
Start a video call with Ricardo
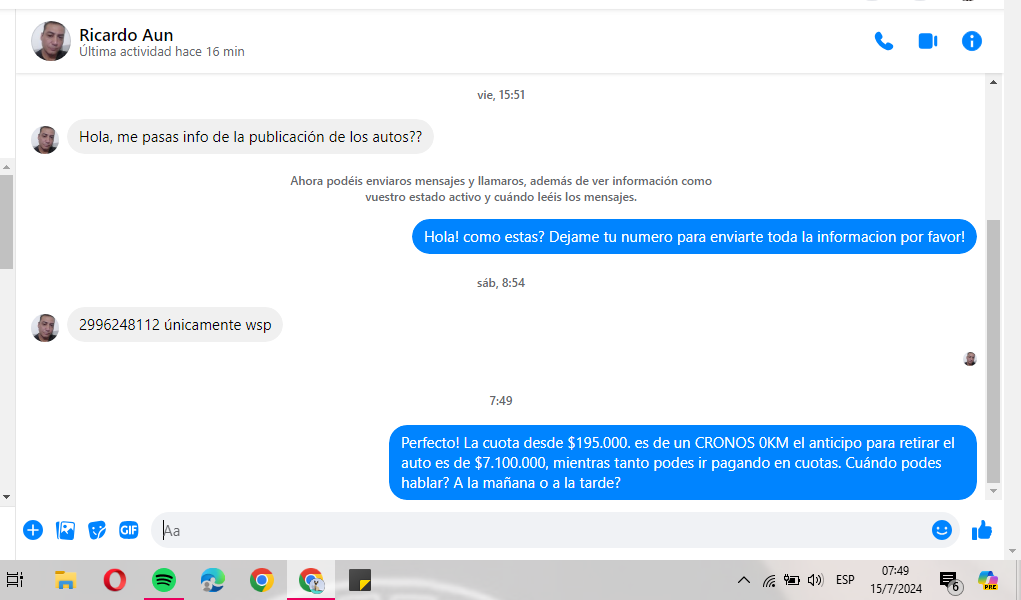pyautogui.click(x=928, y=41)
